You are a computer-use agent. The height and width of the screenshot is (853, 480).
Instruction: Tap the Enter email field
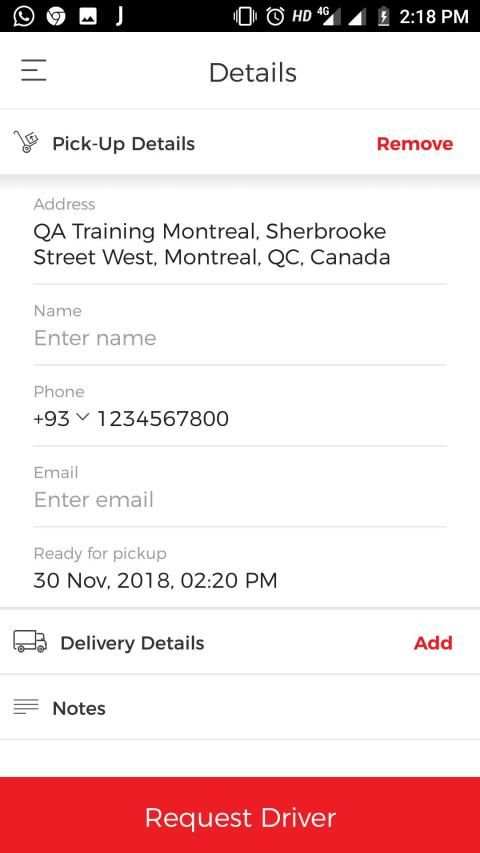pyautogui.click(x=240, y=499)
